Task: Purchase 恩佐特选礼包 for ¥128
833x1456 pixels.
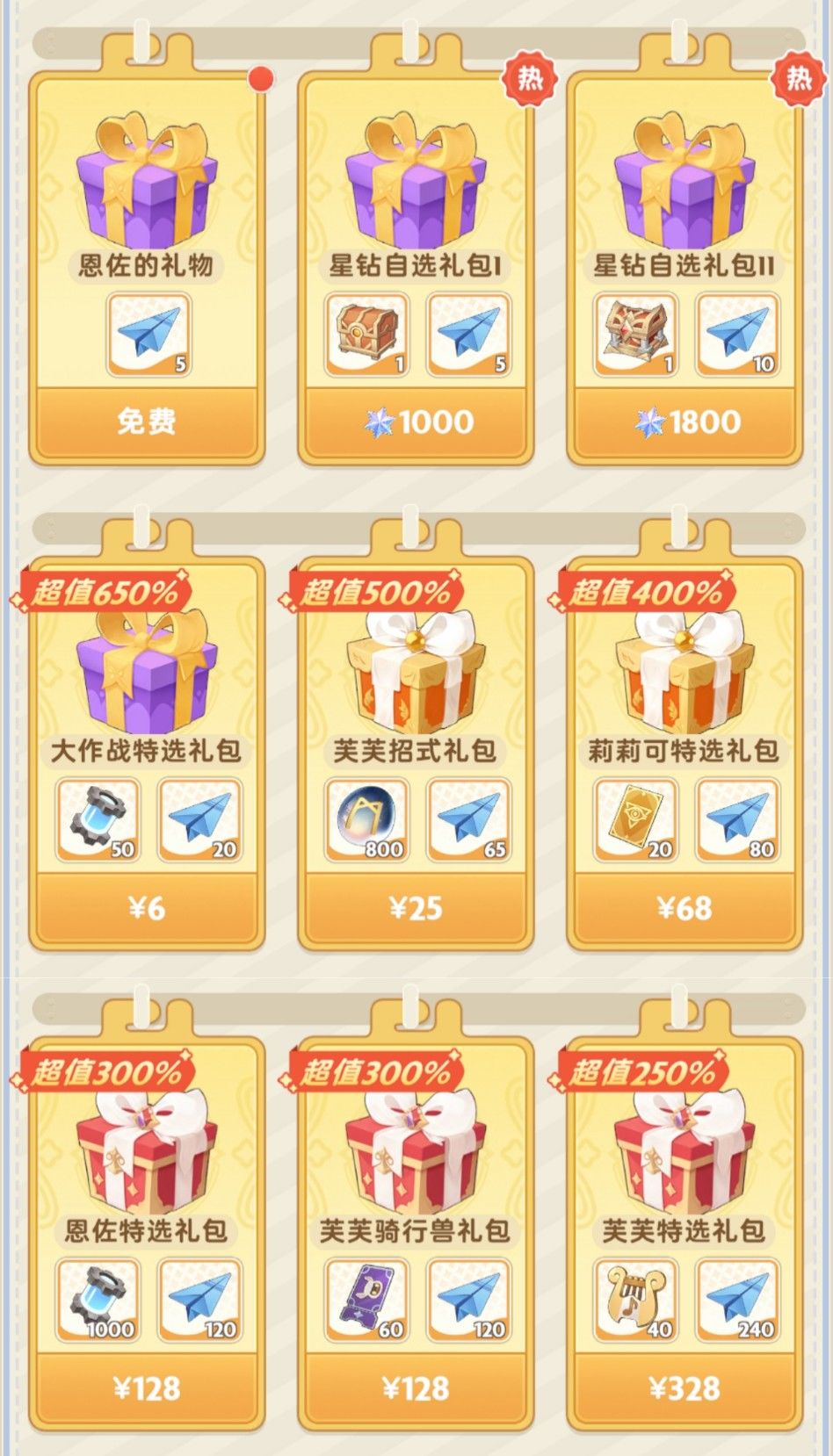Action: click(x=147, y=1388)
